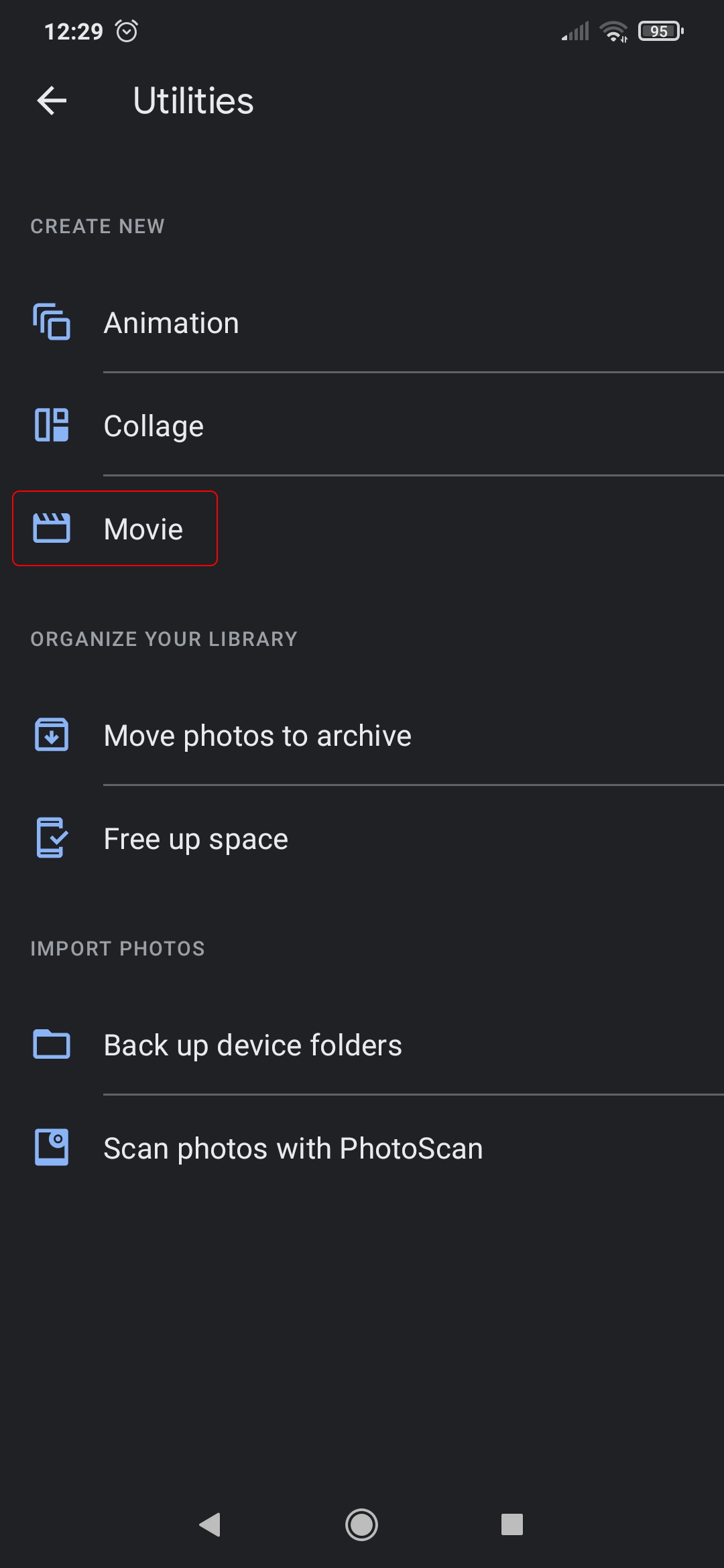This screenshot has height=1568, width=724.
Task: Create a new Animation
Action: click(x=362, y=323)
